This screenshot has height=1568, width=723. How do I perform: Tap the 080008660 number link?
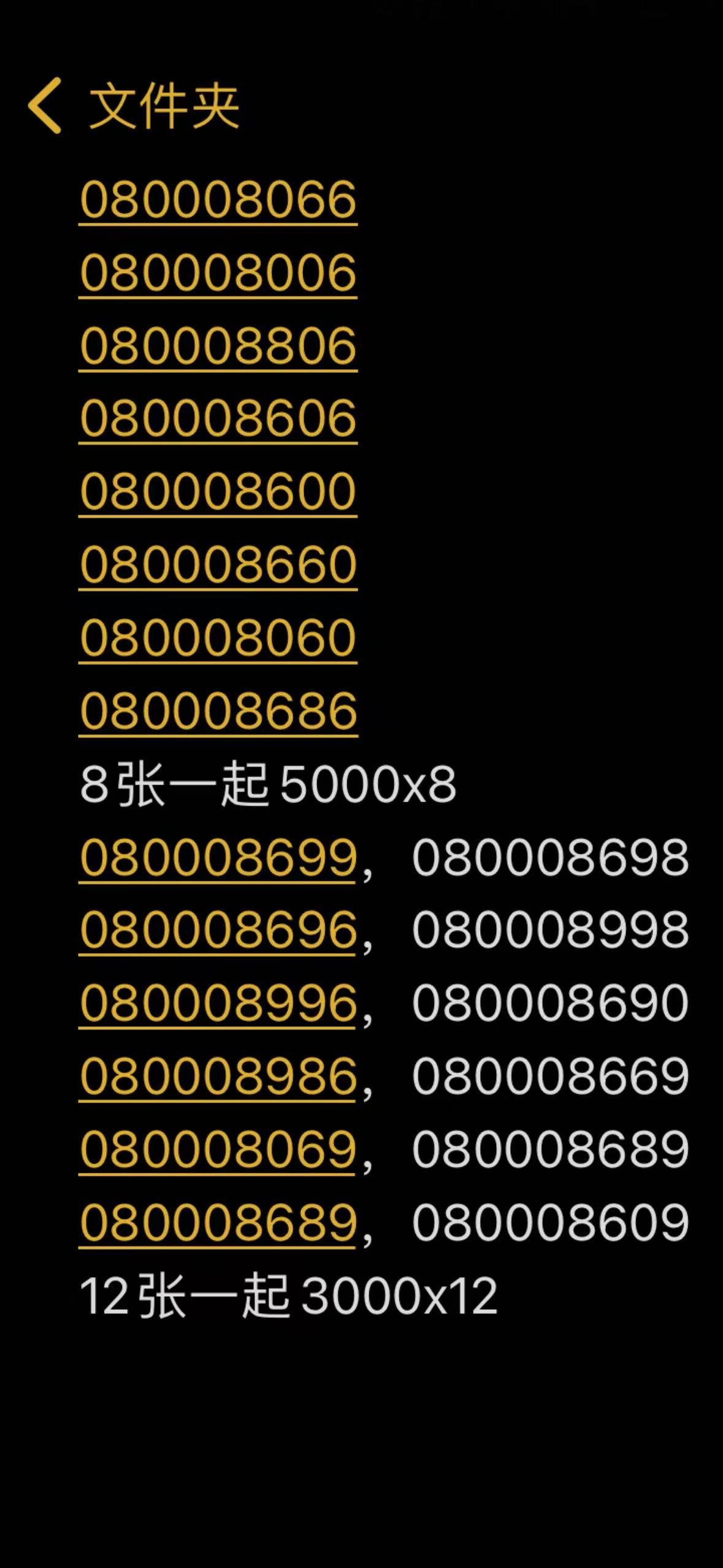click(218, 565)
